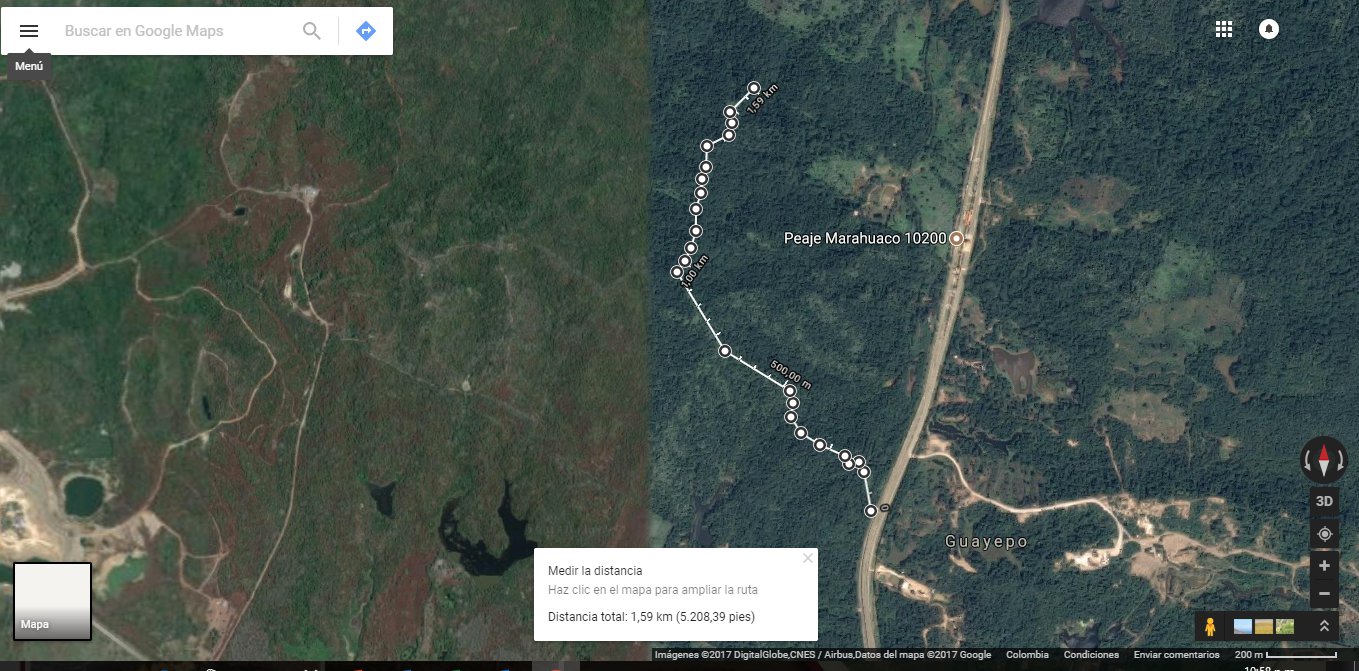1359x671 pixels.
Task: Open directions with the blue arrow icon
Action: coord(366,31)
